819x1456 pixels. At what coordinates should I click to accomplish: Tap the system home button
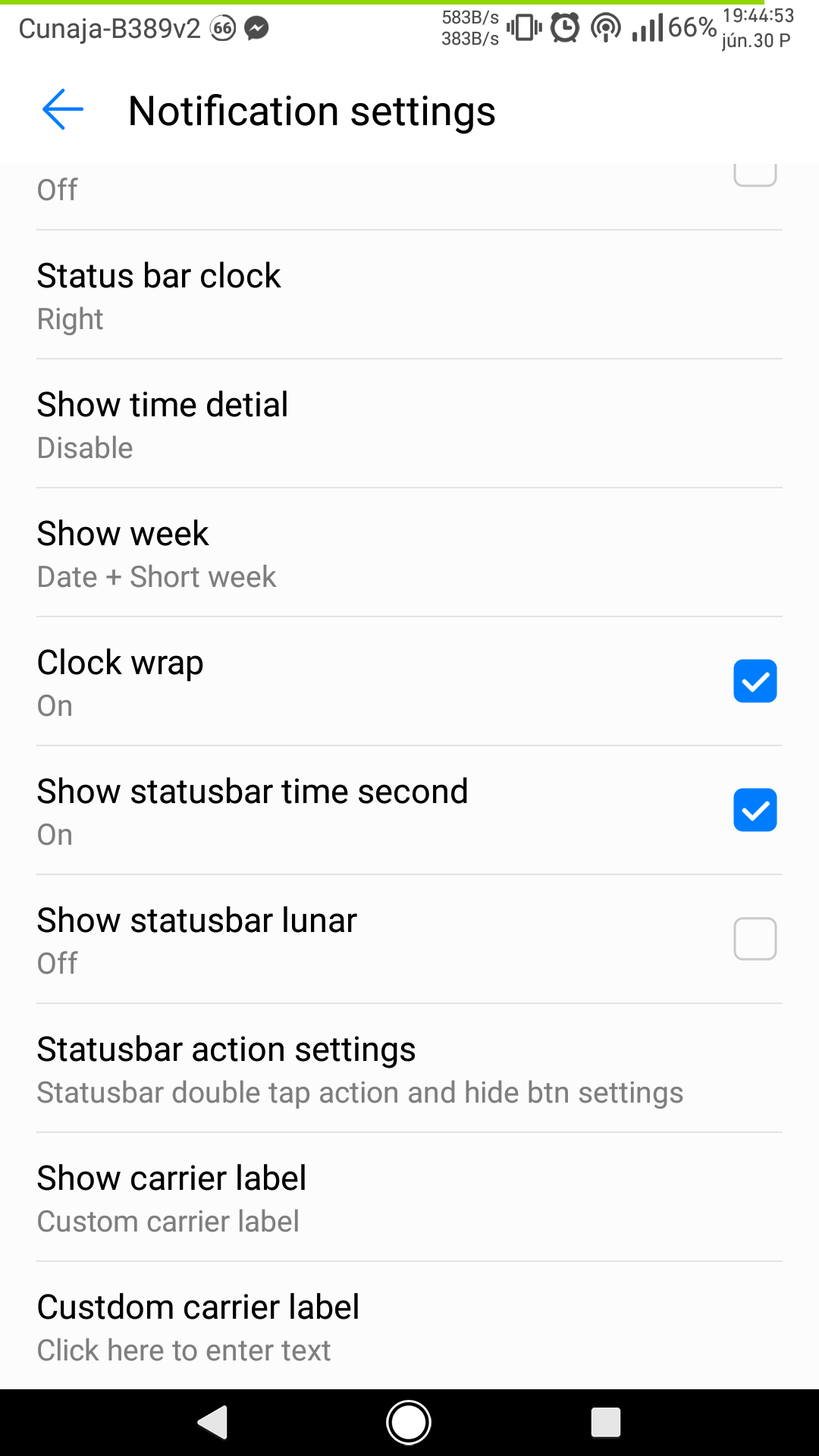coord(409,1423)
